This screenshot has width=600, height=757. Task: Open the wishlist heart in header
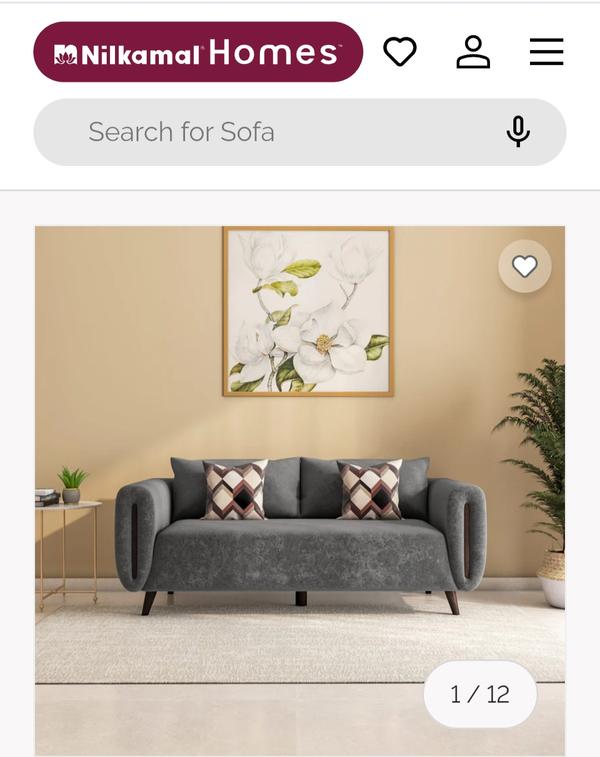tap(400, 52)
